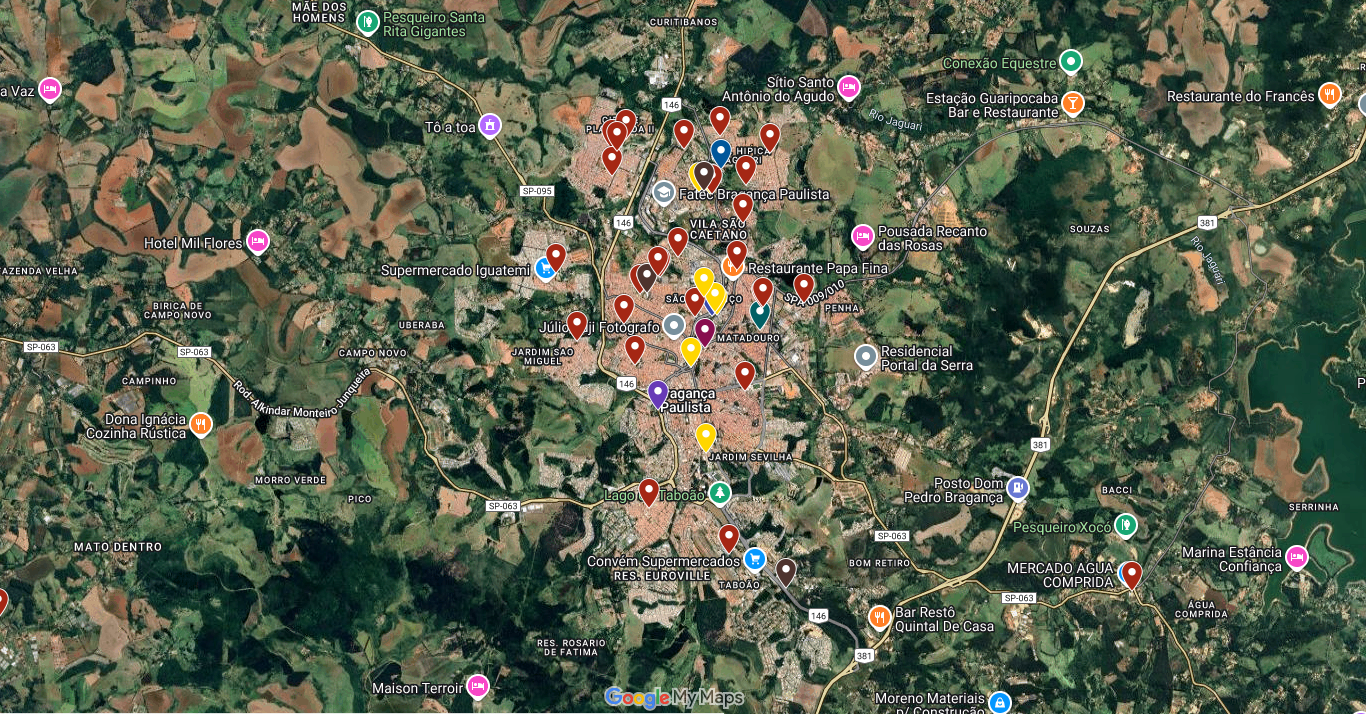
Task: Open the Fatec Bragança Paulista marker
Action: point(663,191)
